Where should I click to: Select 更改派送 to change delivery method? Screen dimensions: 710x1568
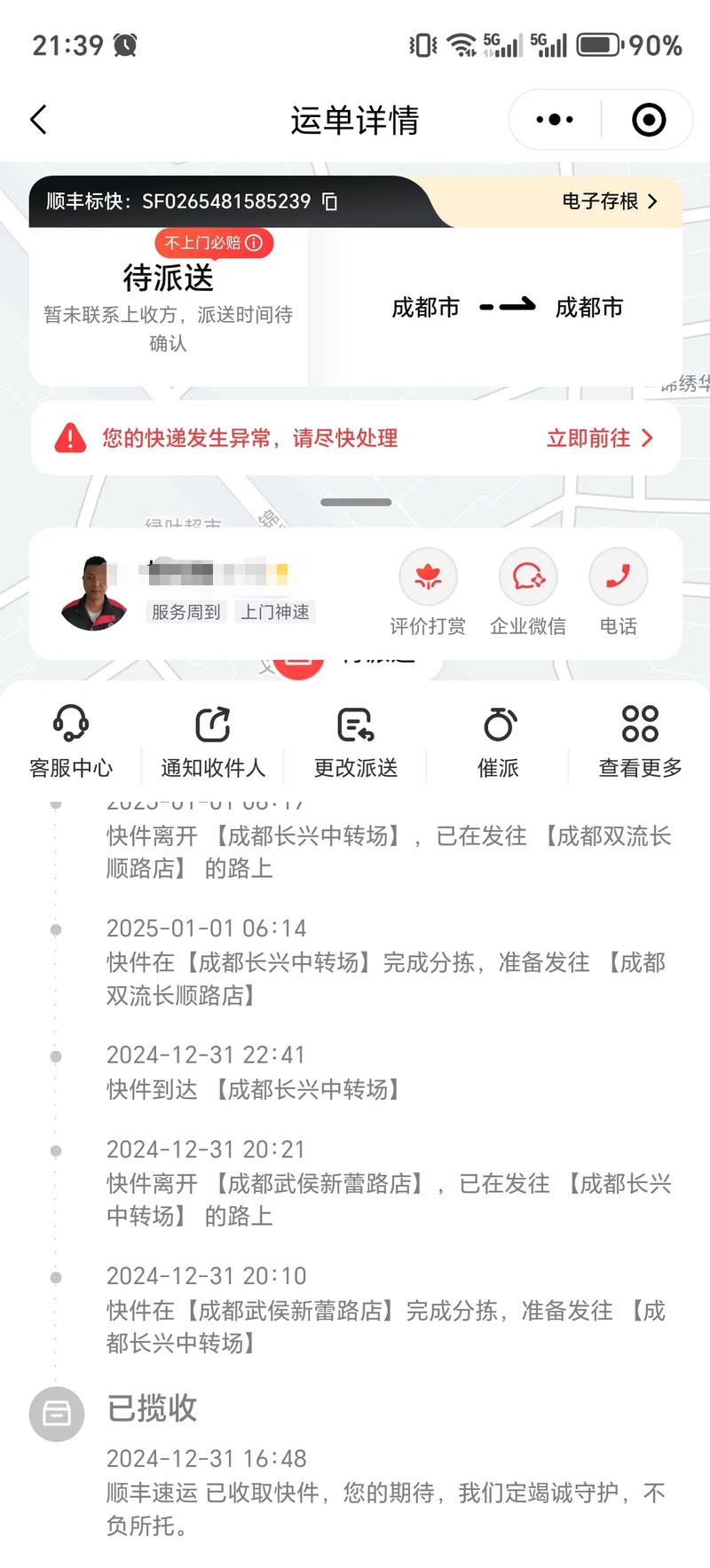355,741
